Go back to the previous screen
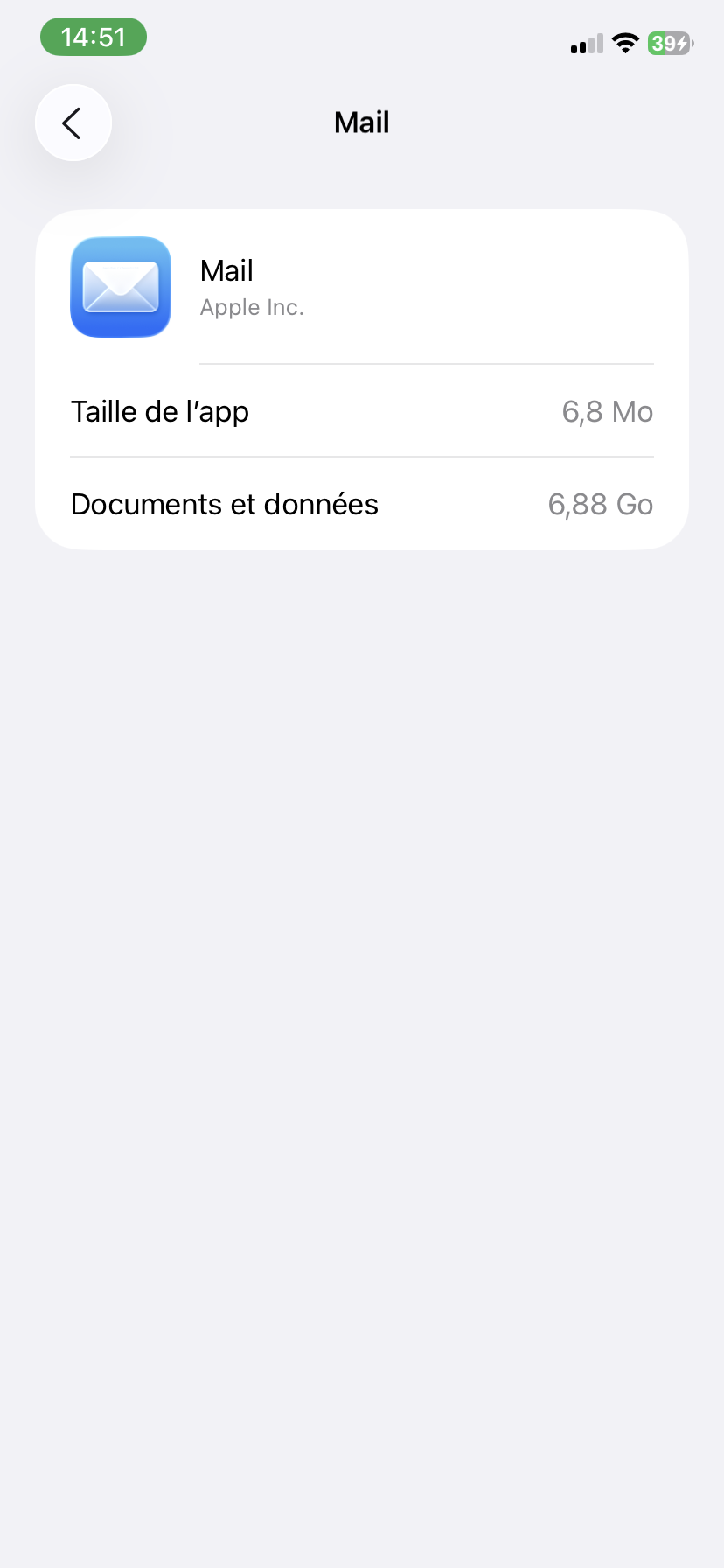The width and height of the screenshot is (724, 1568). pyautogui.click(x=73, y=123)
